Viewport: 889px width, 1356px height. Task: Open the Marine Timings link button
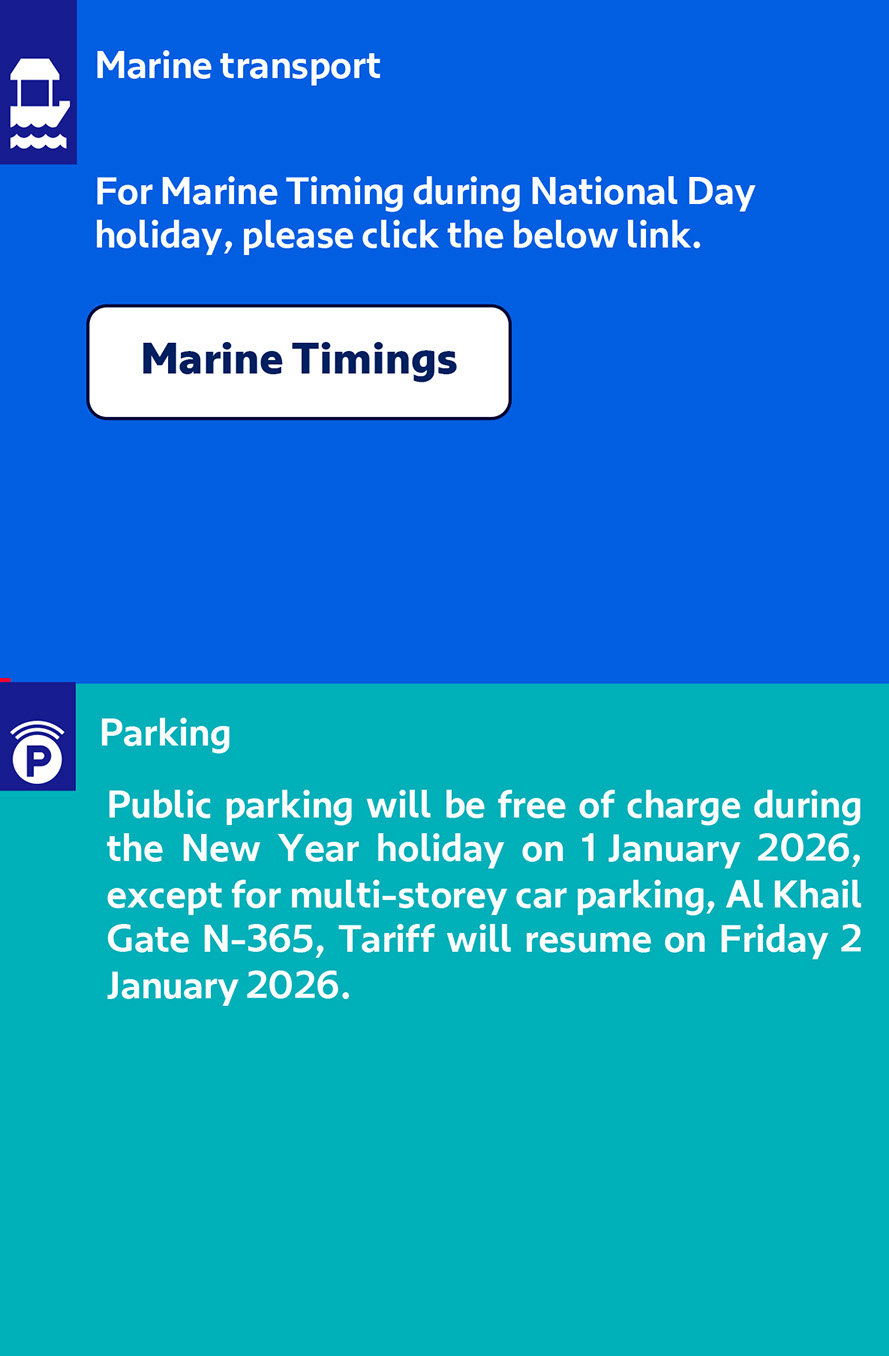pyautogui.click(x=299, y=361)
